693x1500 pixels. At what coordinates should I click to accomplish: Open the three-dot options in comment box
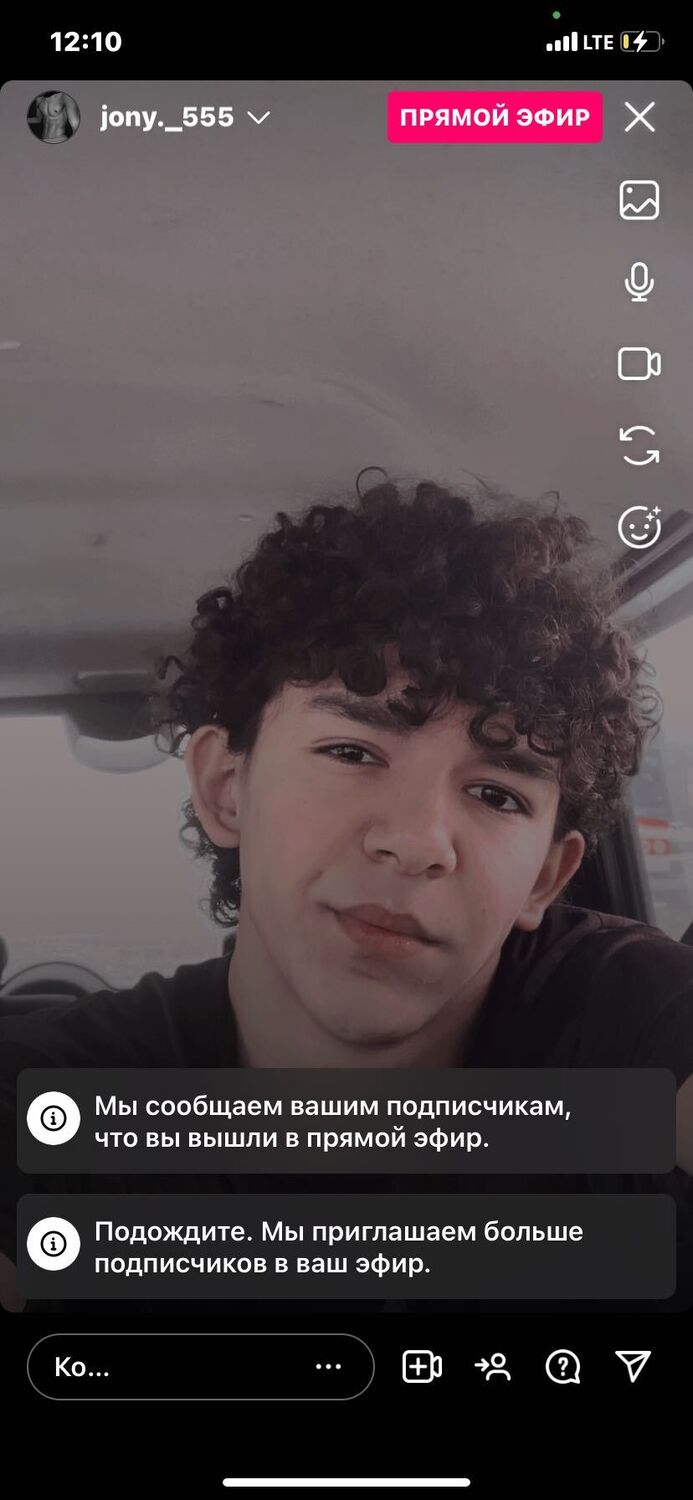pyautogui.click(x=328, y=1367)
